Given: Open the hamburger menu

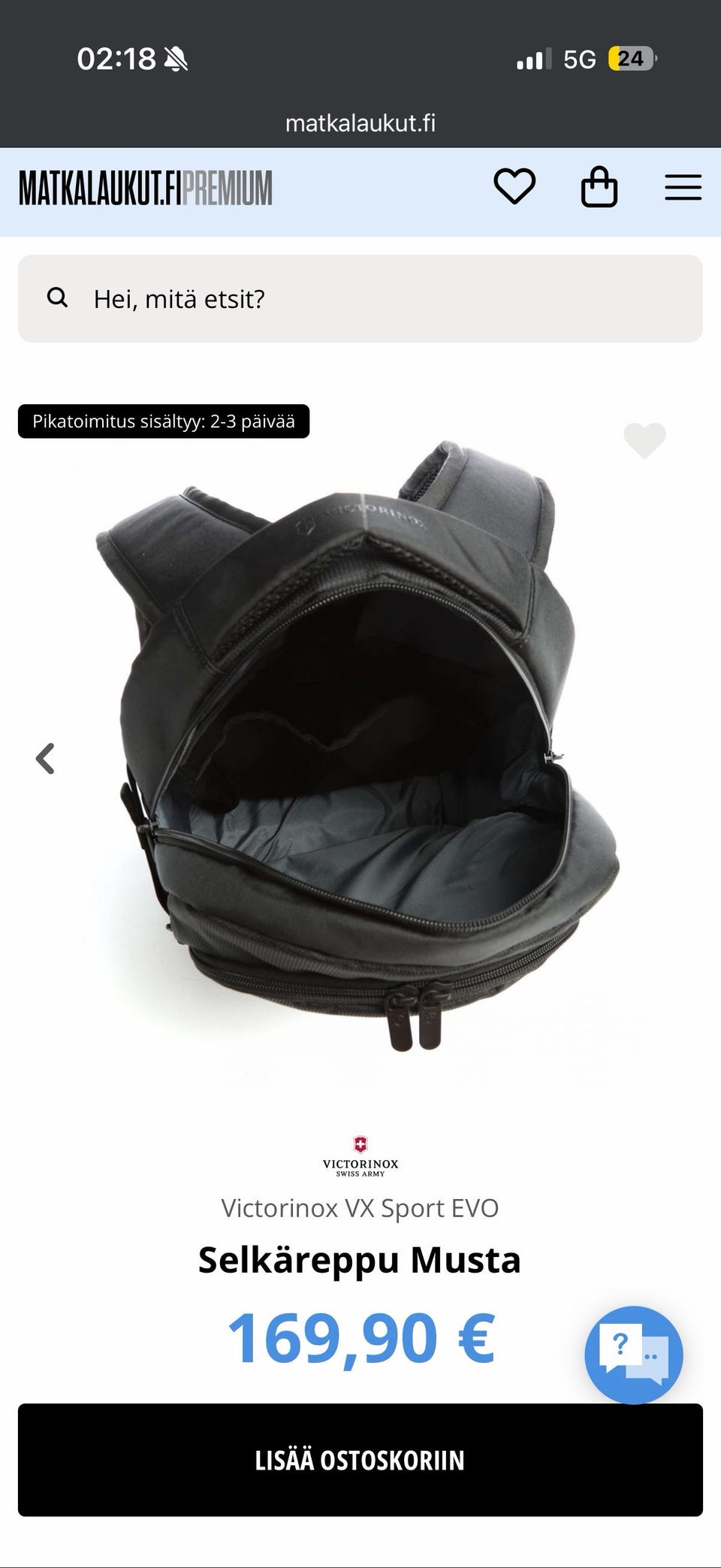Looking at the screenshot, I should (683, 187).
